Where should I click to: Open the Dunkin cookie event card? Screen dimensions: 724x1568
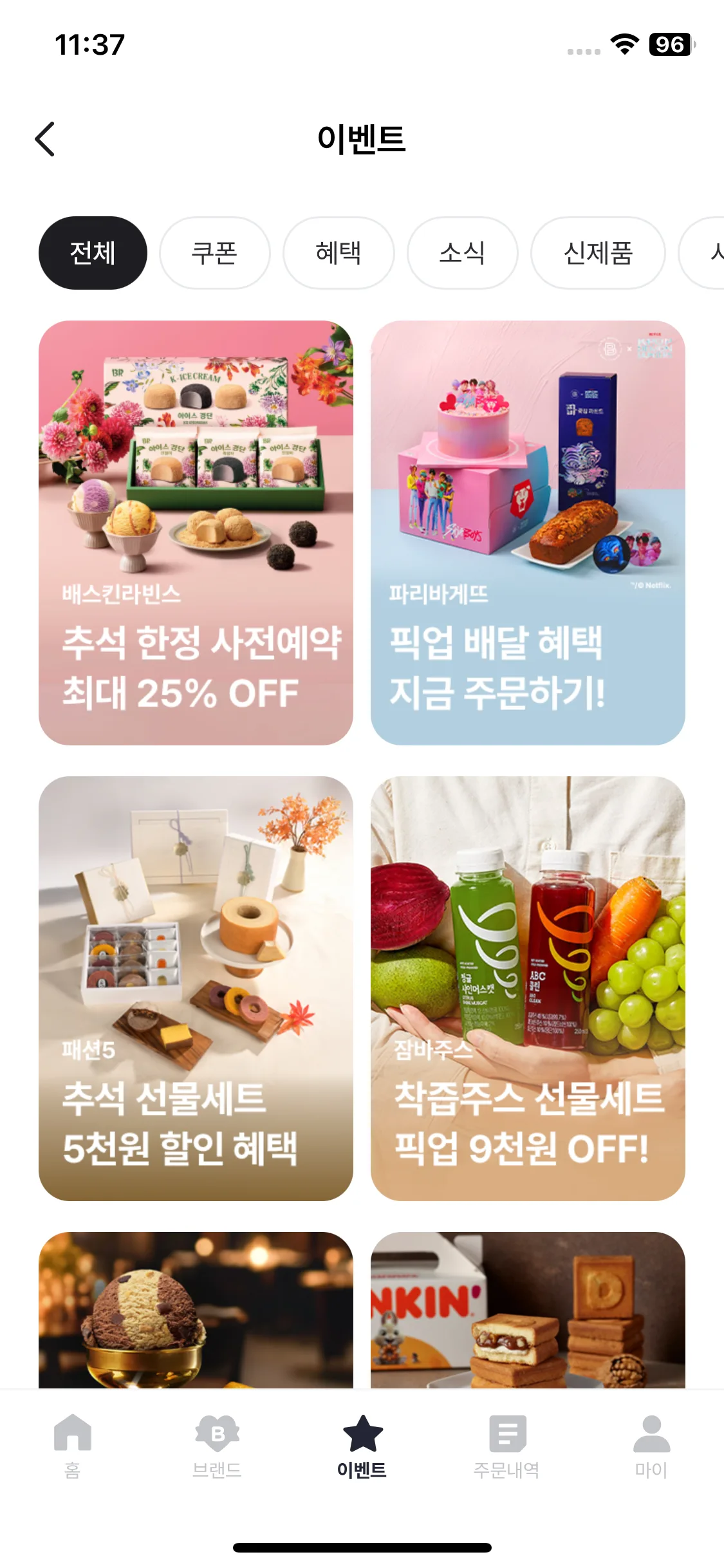528,1310
